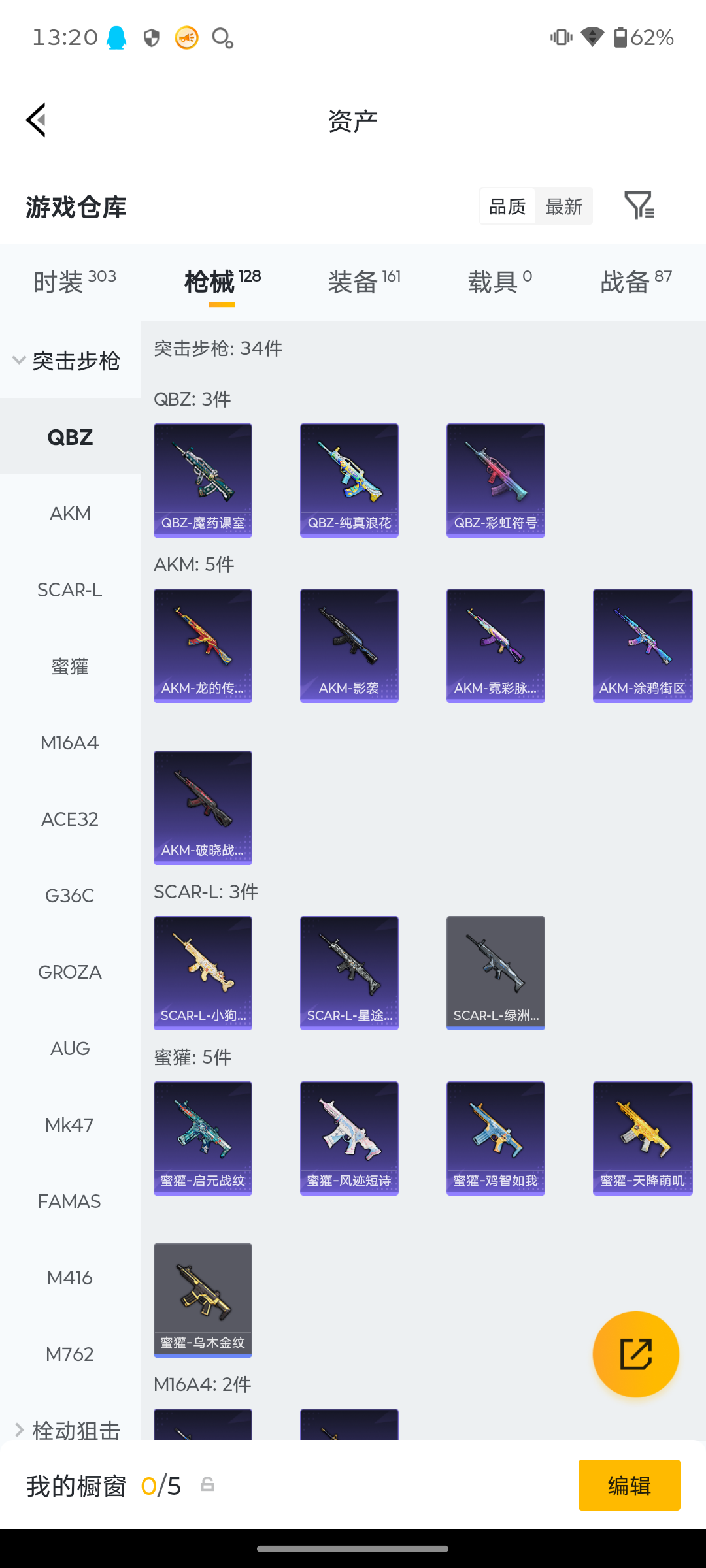Open the 蜜獾-乌木金纹 item
The image size is (706, 1568).
click(203, 1300)
